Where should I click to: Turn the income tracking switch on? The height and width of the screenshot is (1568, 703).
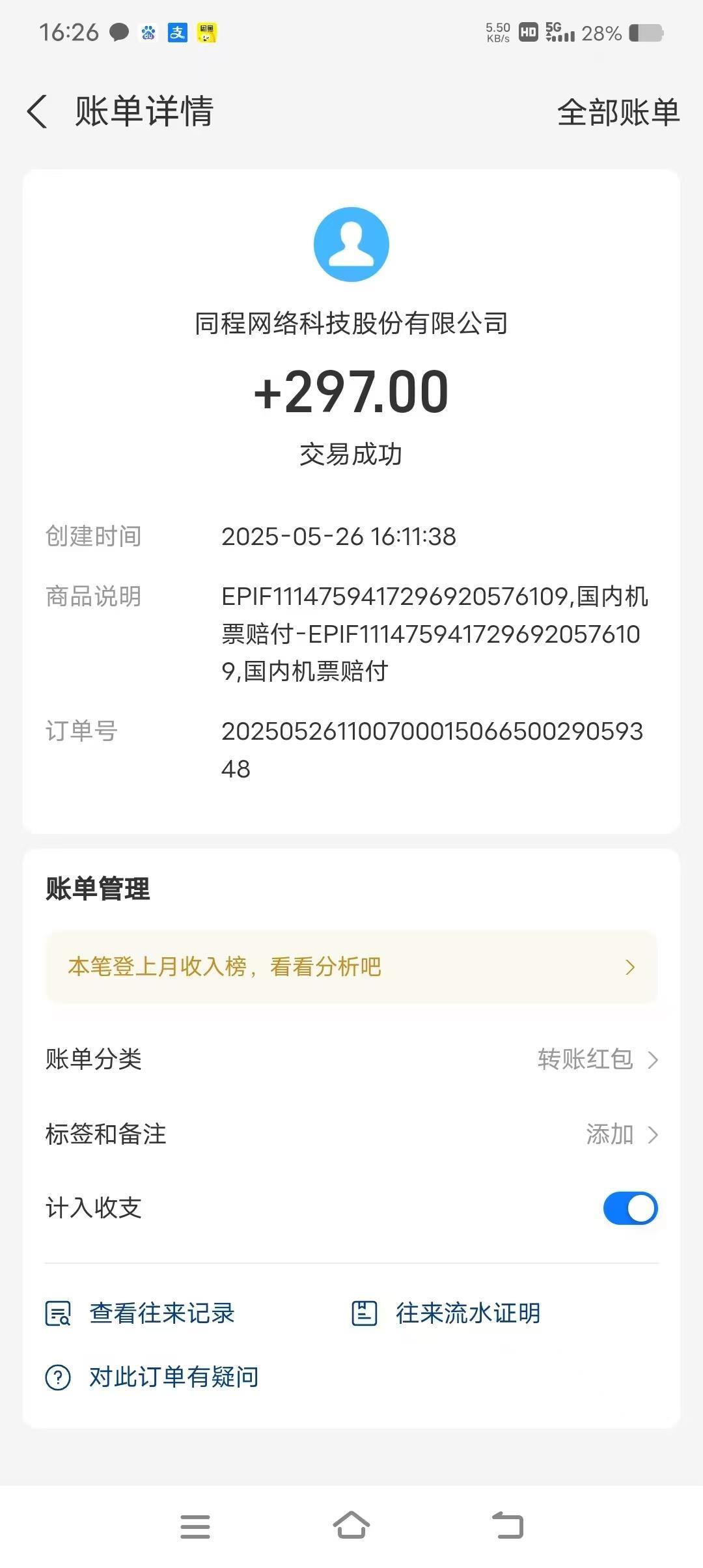click(630, 1208)
